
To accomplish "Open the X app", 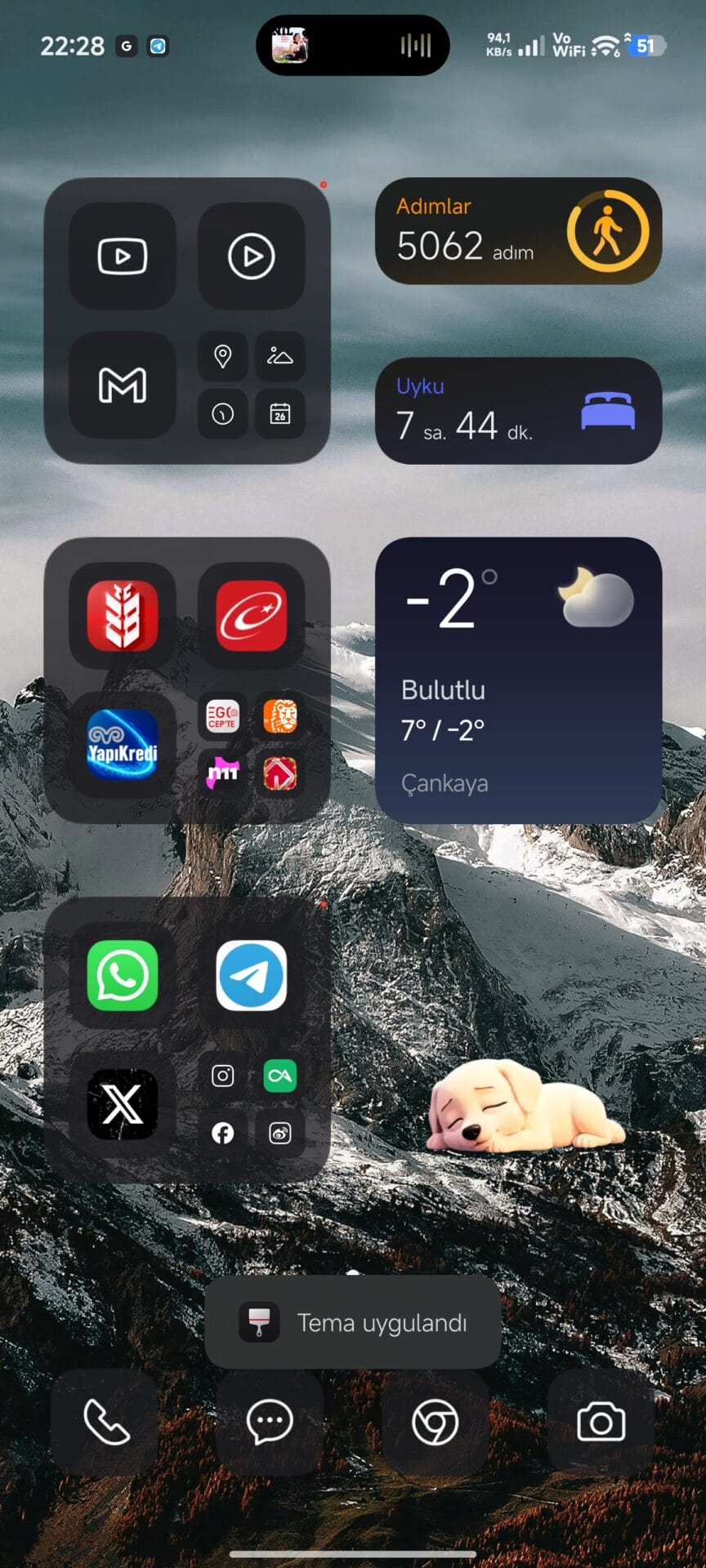I will [x=123, y=1104].
